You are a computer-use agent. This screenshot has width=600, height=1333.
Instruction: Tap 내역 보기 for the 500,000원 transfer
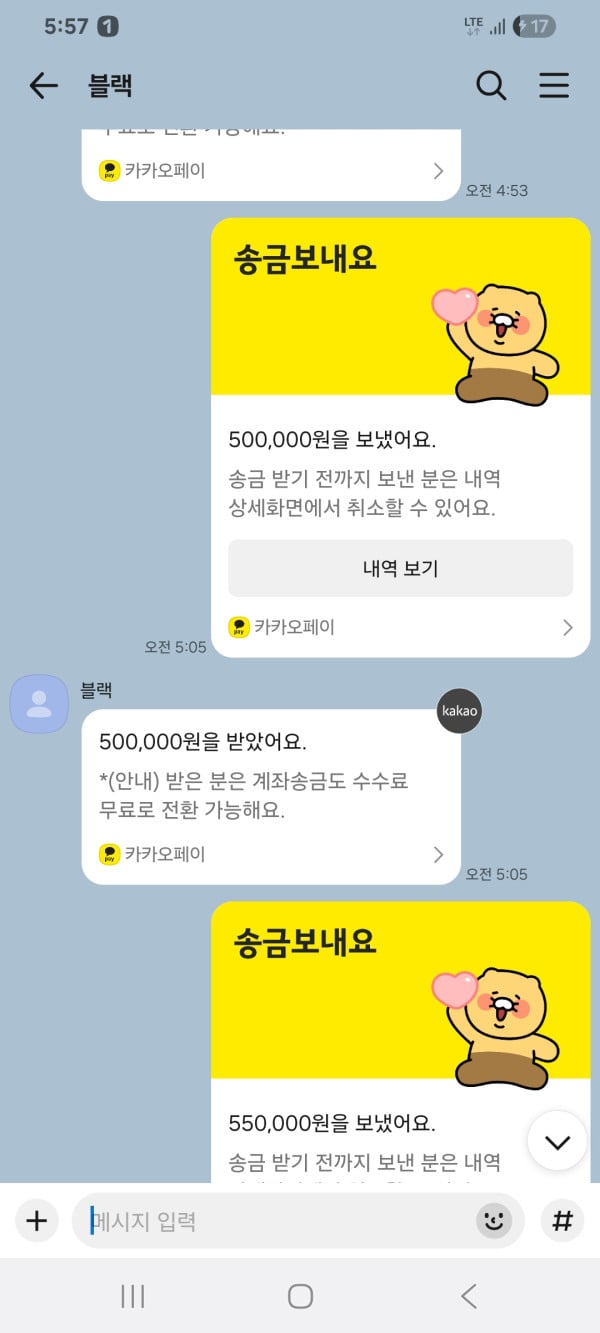pyautogui.click(x=400, y=569)
